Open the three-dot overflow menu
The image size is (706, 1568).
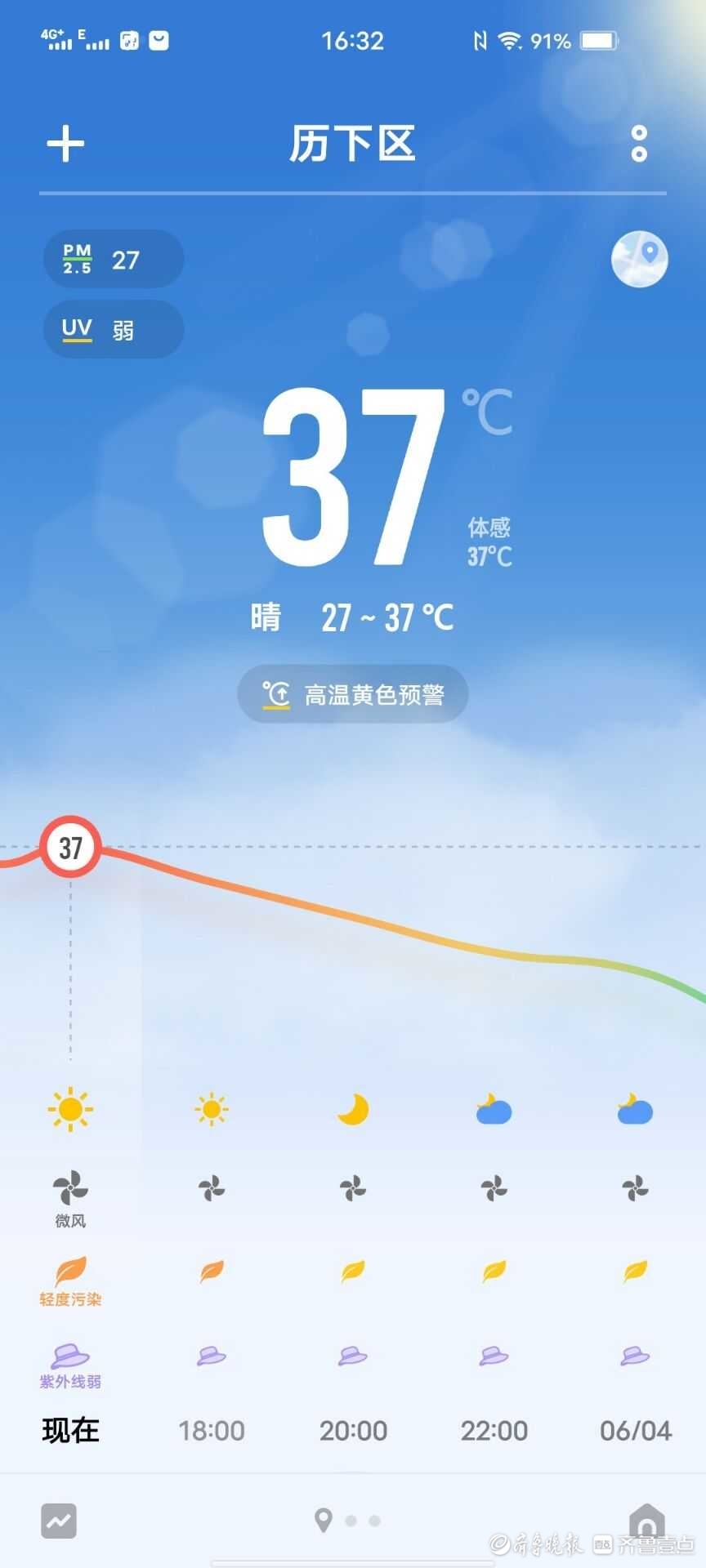[639, 145]
